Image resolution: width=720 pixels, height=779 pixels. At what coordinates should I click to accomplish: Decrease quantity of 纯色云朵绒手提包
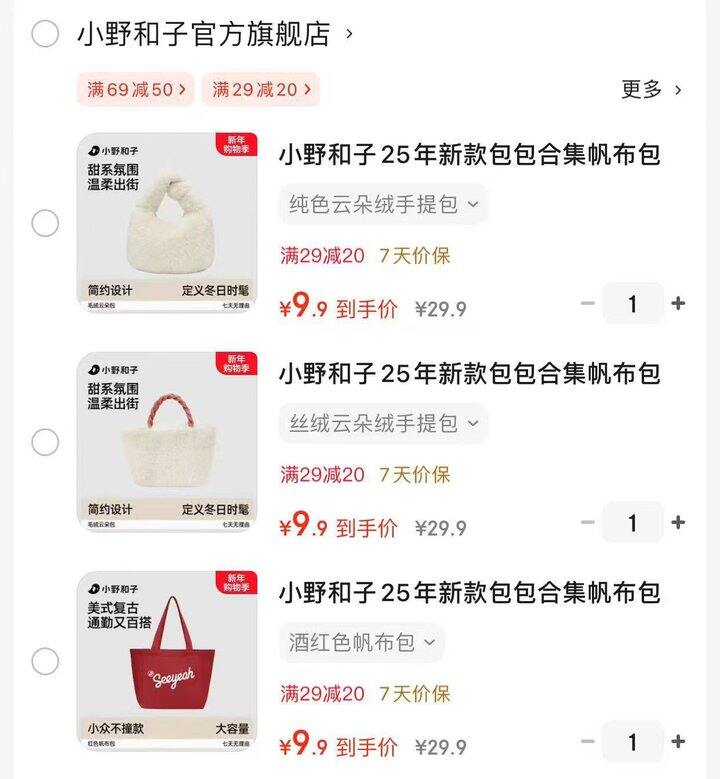point(588,303)
